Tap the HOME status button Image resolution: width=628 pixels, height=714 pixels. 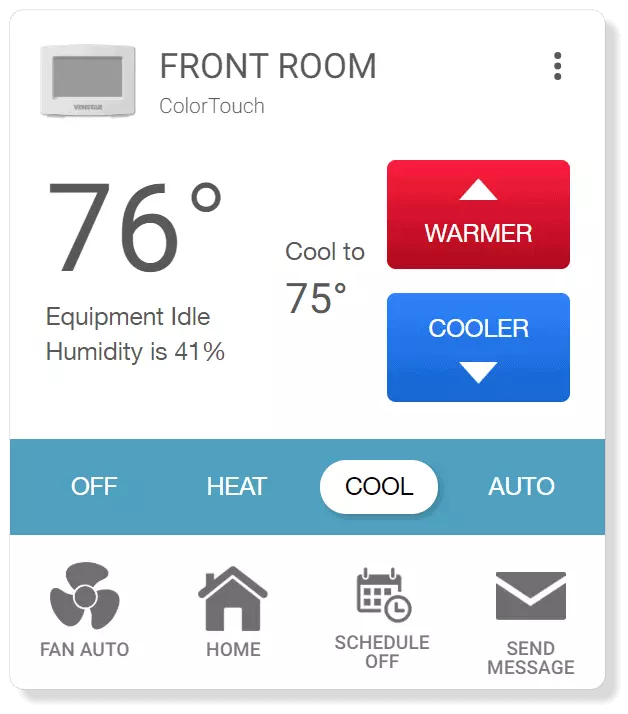coord(233,612)
